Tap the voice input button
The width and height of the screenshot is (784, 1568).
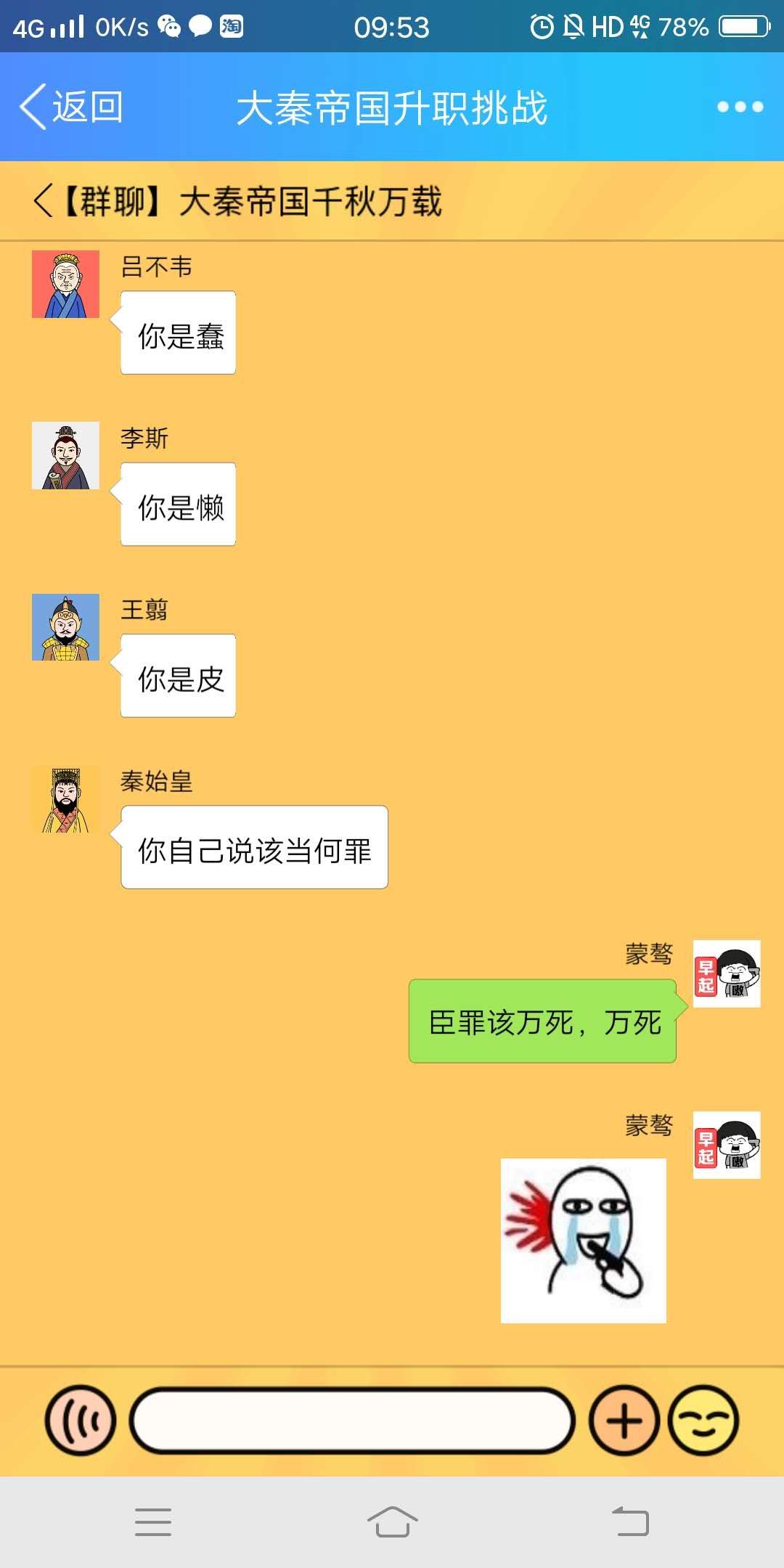click(x=81, y=1420)
